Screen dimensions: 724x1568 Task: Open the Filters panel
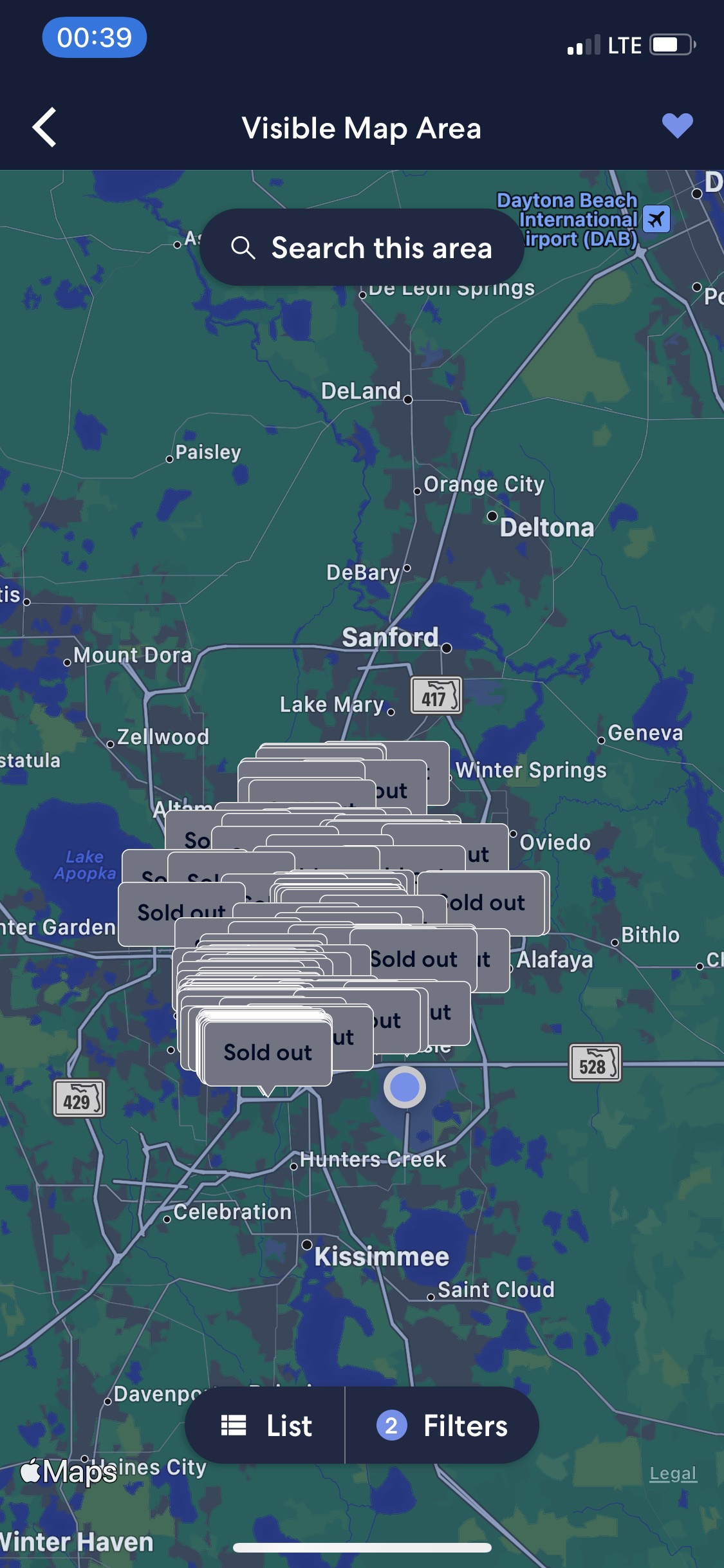(443, 1426)
